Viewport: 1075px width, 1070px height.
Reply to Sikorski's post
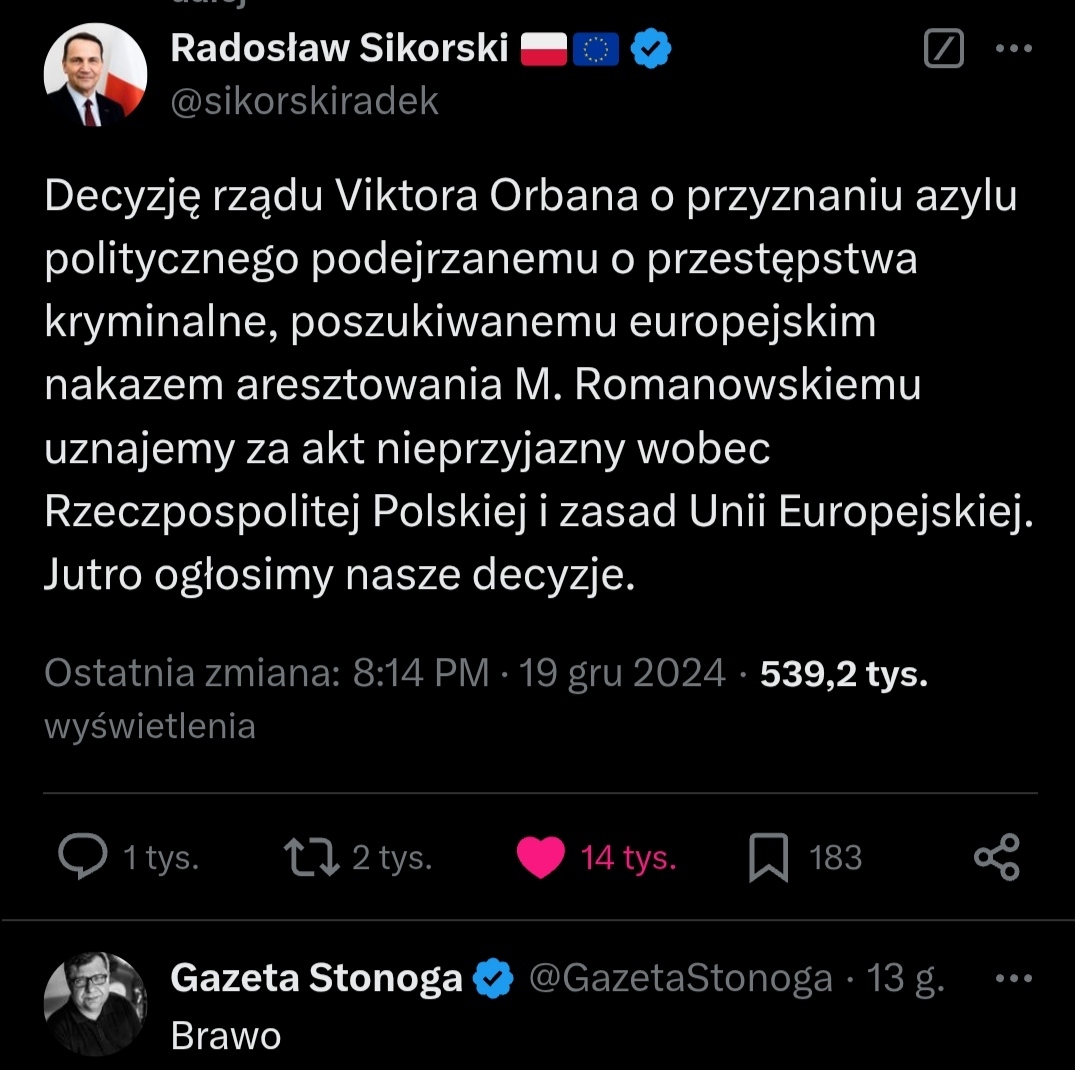[83, 857]
